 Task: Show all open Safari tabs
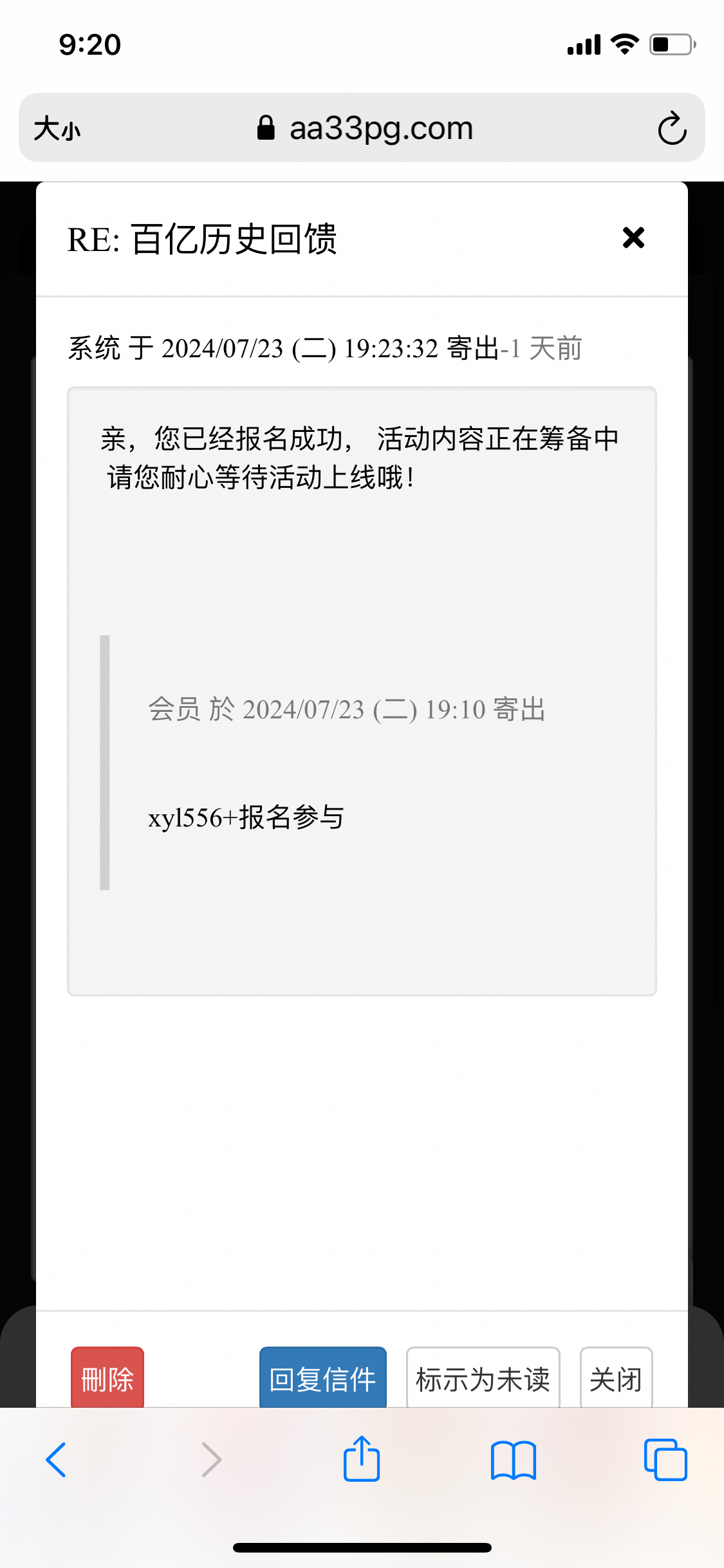click(665, 1459)
